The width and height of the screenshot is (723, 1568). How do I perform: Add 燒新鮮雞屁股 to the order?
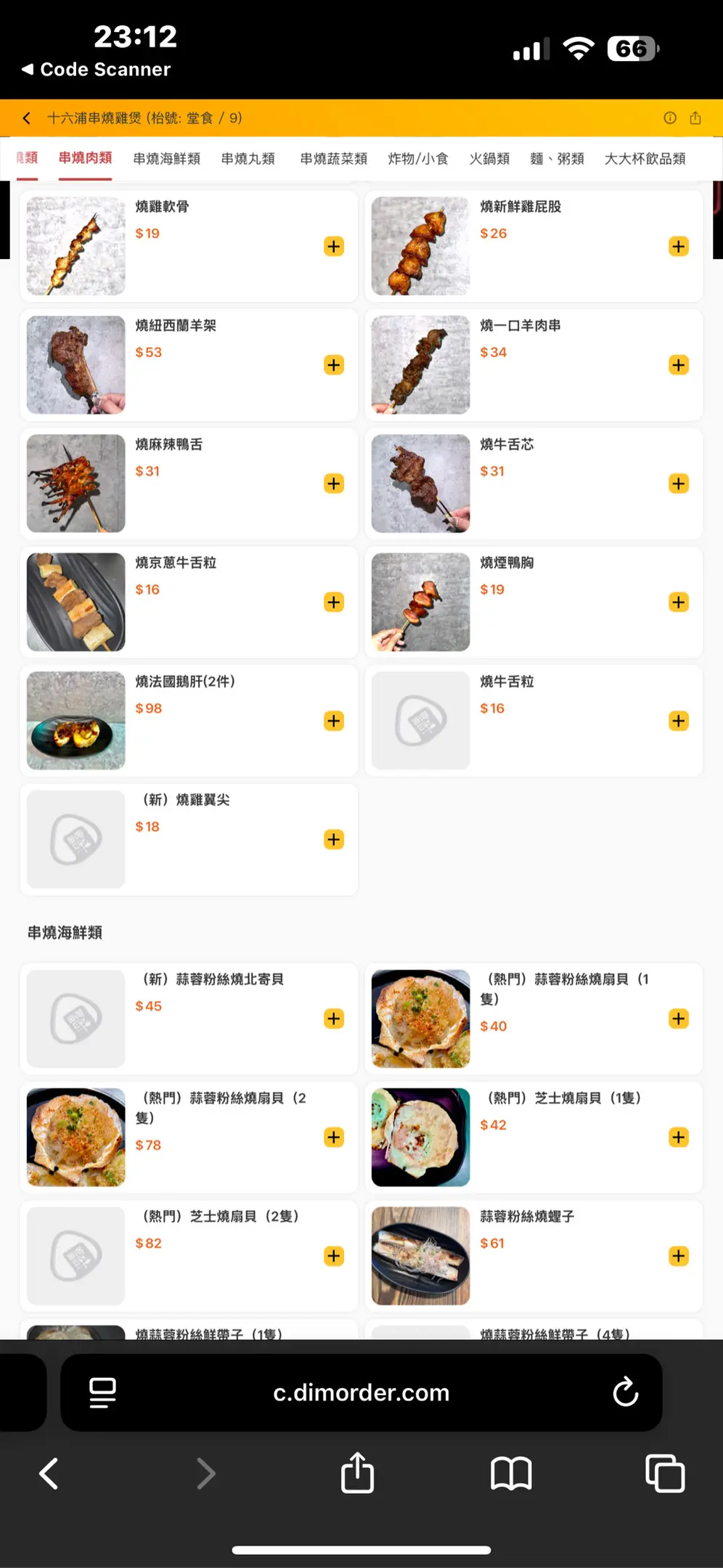pyautogui.click(x=679, y=247)
